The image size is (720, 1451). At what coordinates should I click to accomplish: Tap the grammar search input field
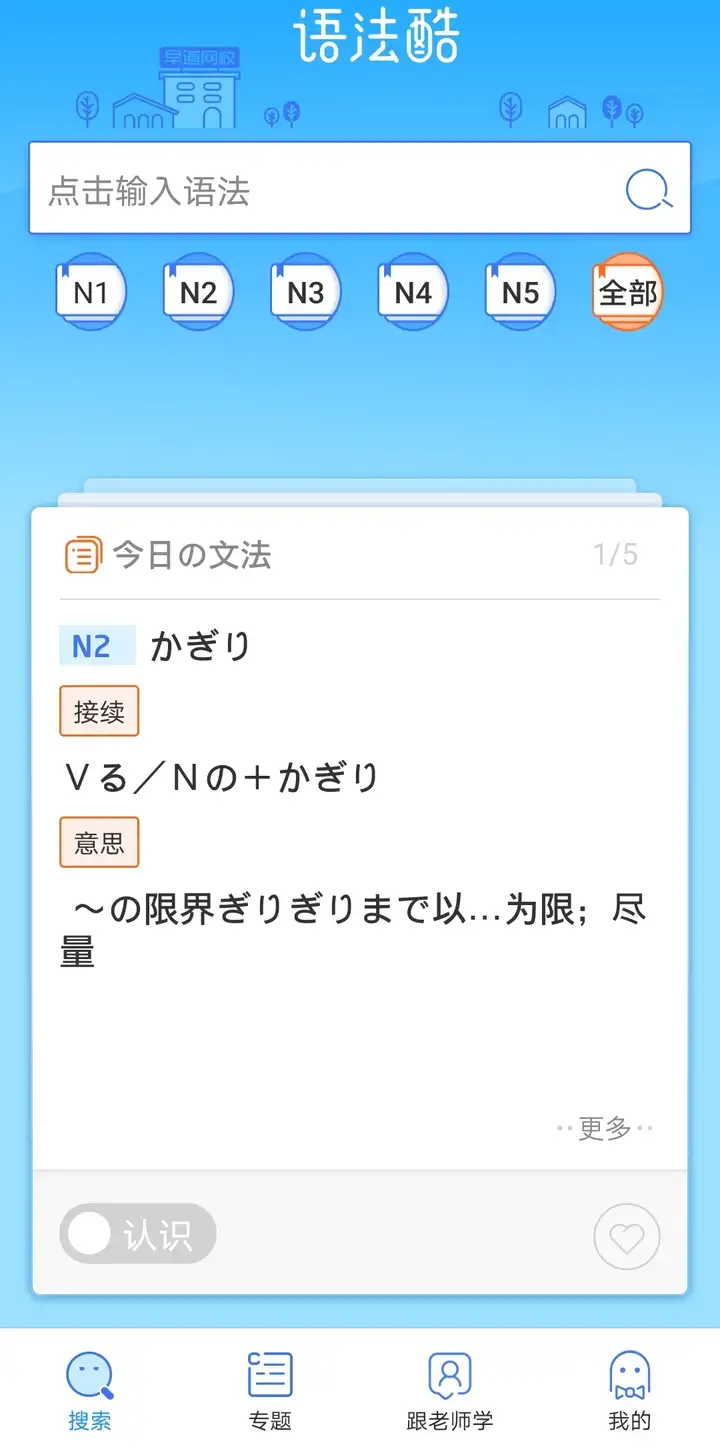click(359, 189)
